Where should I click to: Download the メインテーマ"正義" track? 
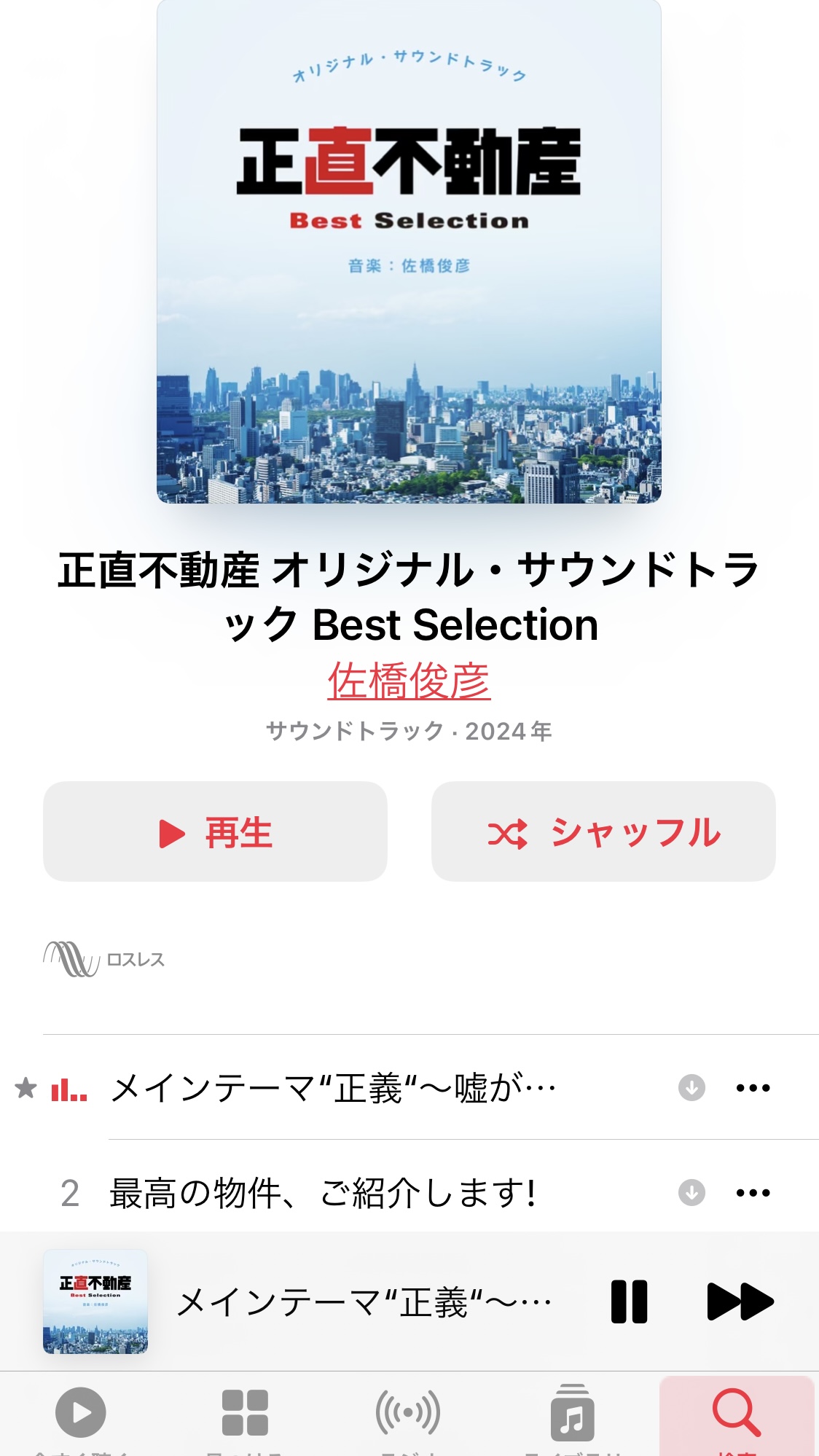[691, 1088]
